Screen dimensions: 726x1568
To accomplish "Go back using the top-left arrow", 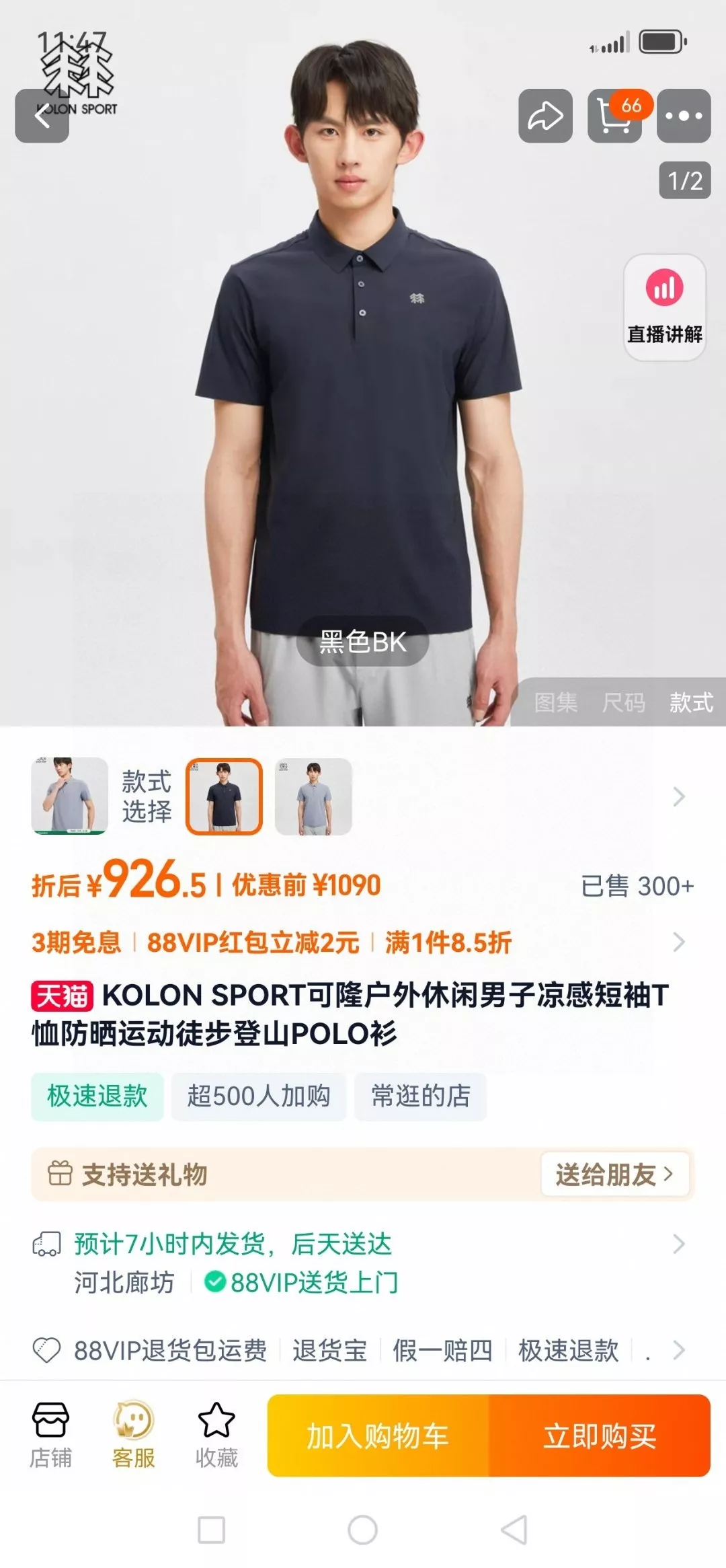I will click(x=42, y=116).
